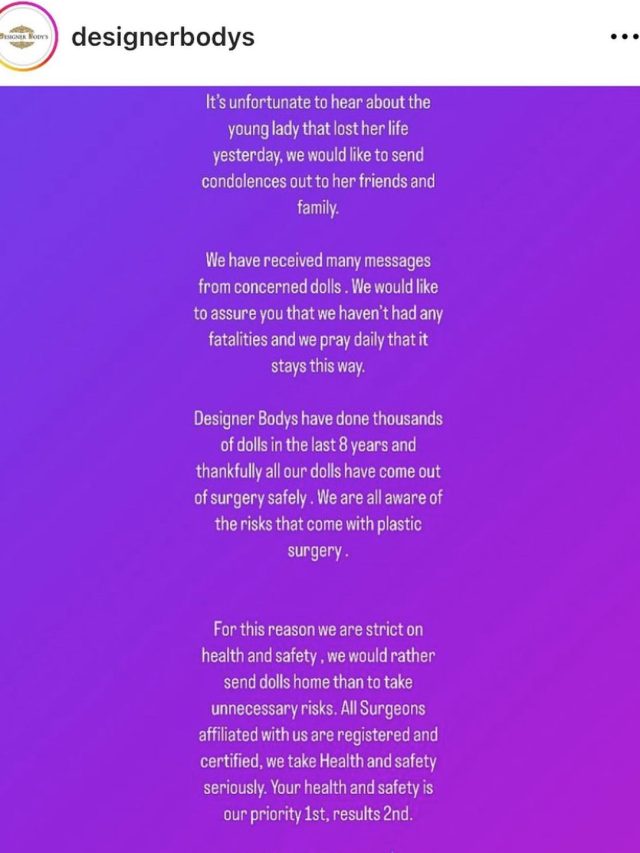The height and width of the screenshot is (853, 640).
Task: Open the post's three-dot options menu
Action: coord(622,37)
